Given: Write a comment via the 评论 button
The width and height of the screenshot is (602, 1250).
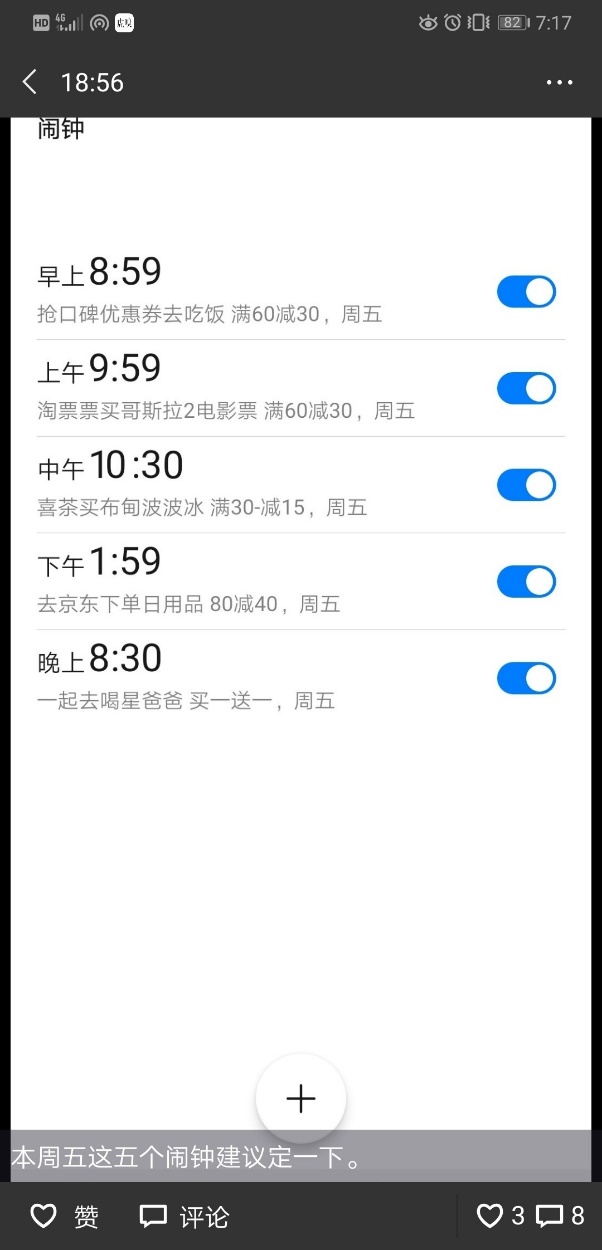Looking at the screenshot, I should pos(184,1216).
